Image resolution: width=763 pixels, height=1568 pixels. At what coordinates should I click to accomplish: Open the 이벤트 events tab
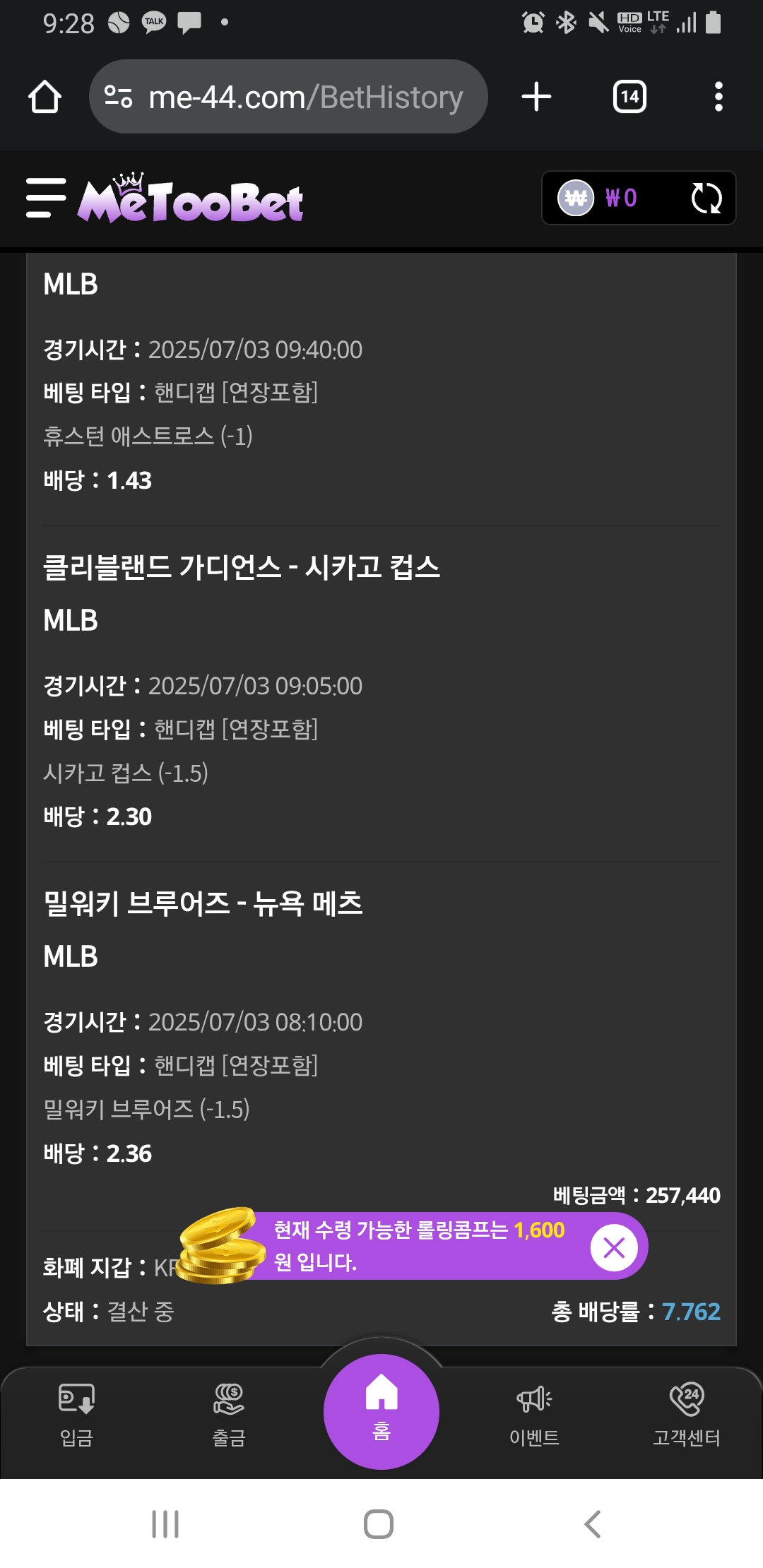534,1415
